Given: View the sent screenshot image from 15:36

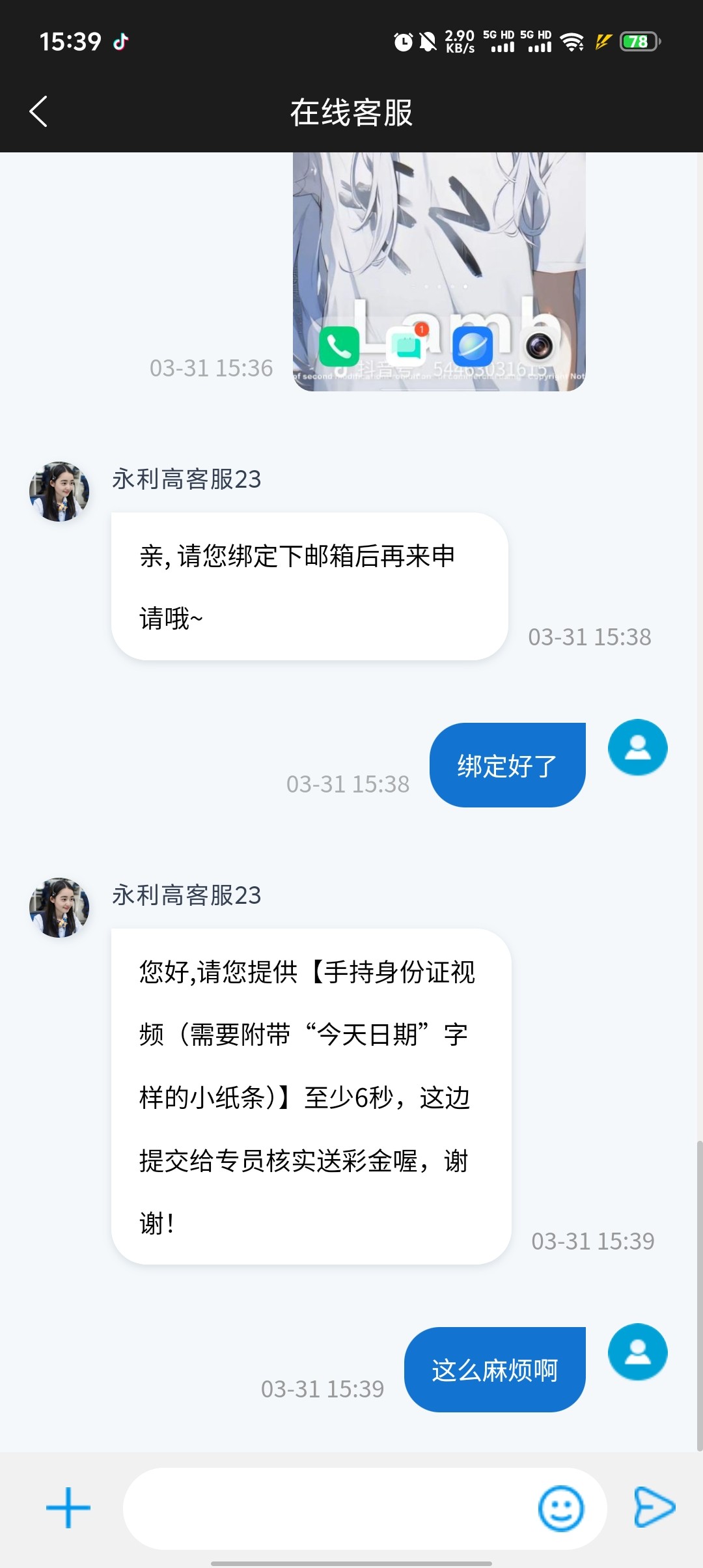Looking at the screenshot, I should point(439,272).
